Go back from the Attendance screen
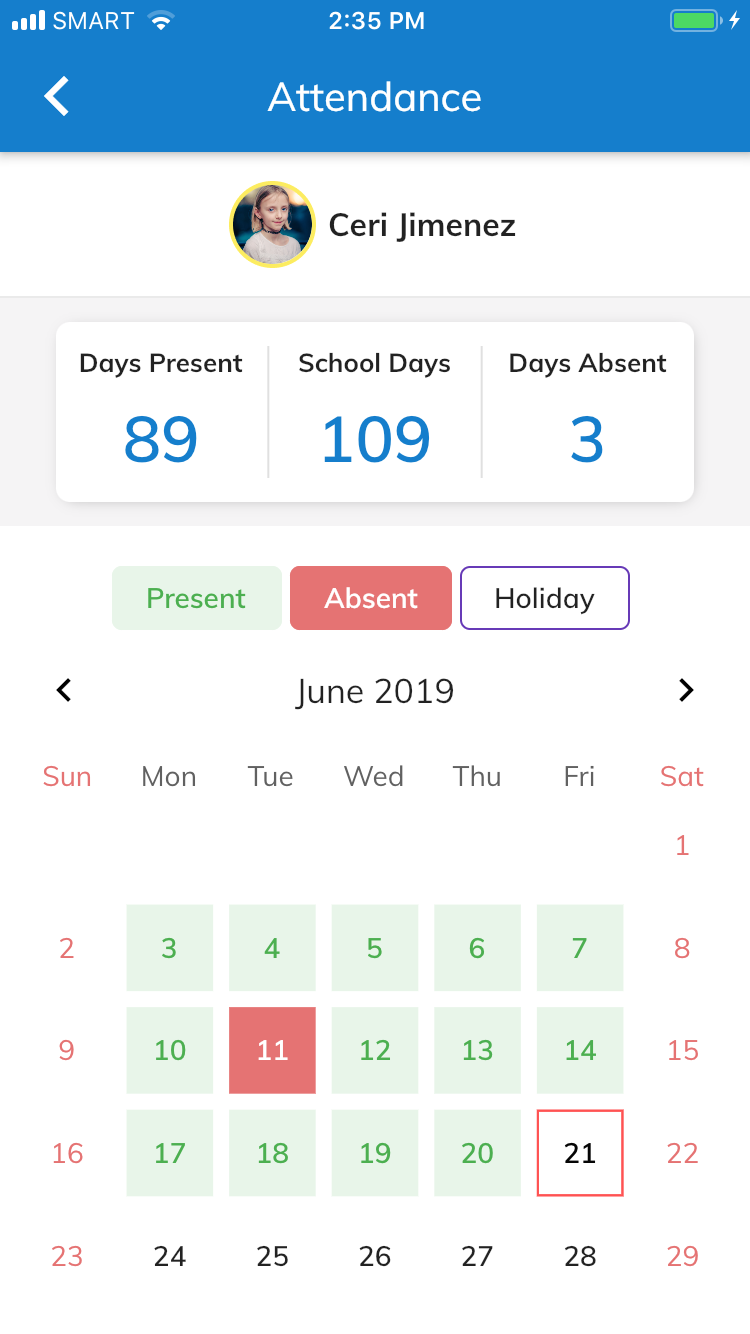Image resolution: width=750 pixels, height=1334 pixels. tap(57, 97)
